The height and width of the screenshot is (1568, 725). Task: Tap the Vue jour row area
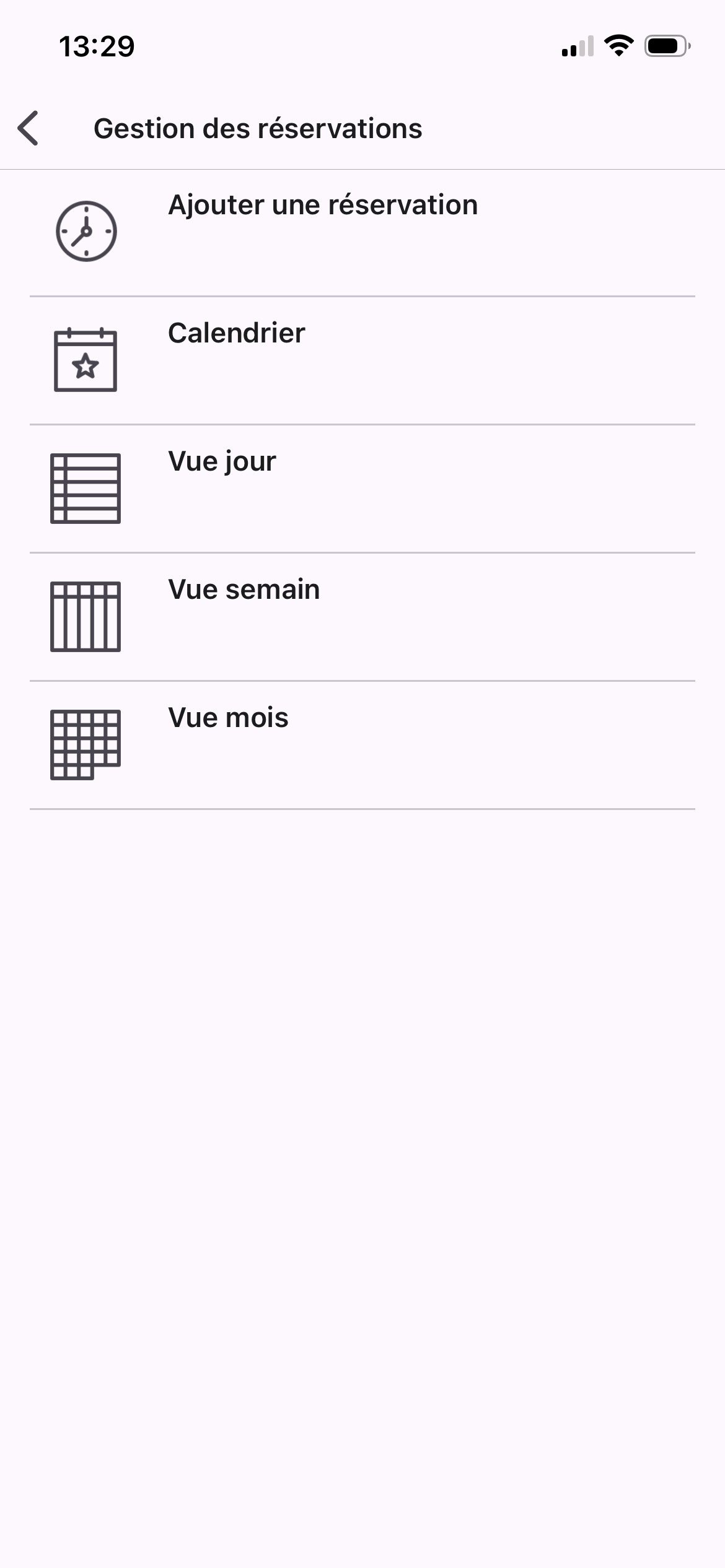click(362, 486)
